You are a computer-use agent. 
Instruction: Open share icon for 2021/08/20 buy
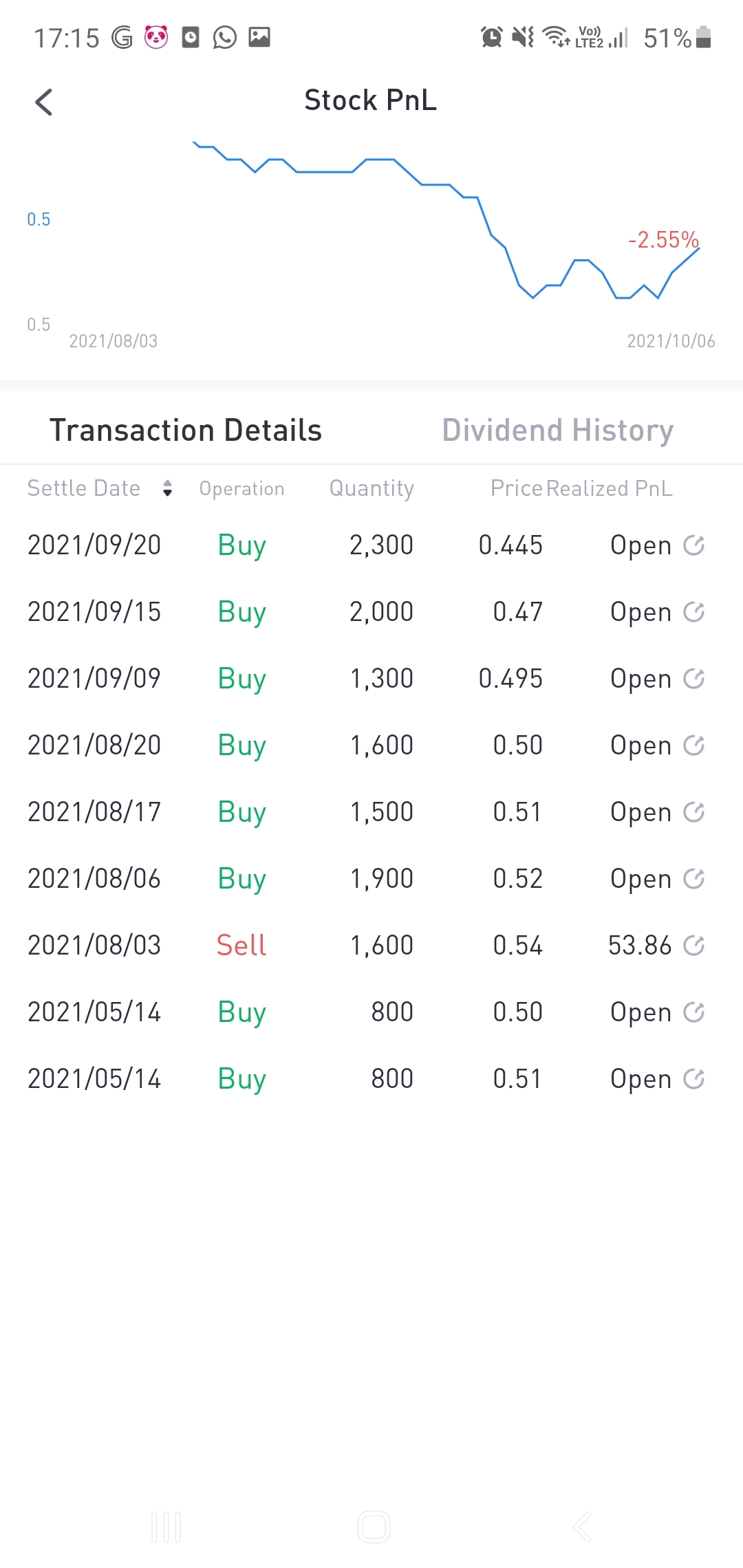693,745
